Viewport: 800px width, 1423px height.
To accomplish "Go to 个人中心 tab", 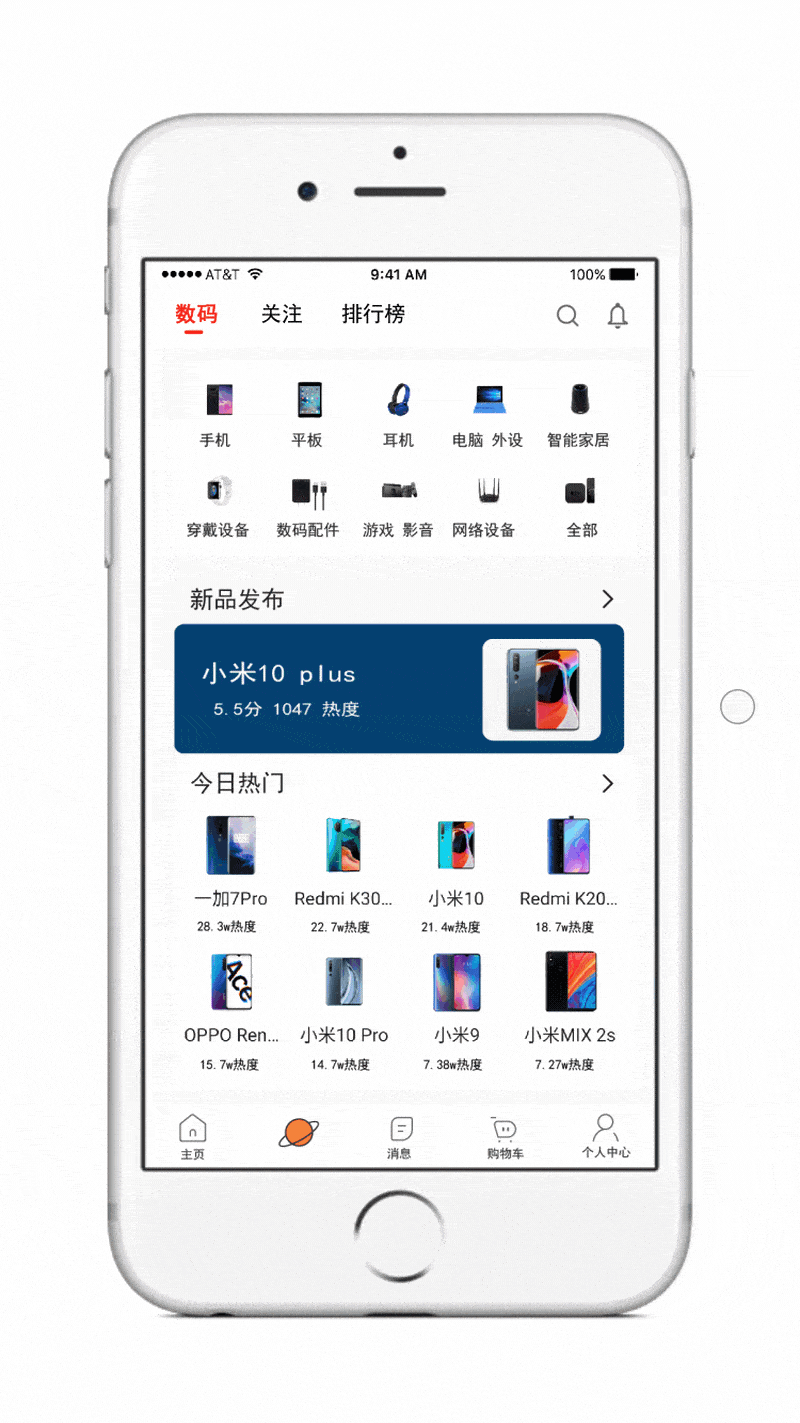I will point(605,1137).
